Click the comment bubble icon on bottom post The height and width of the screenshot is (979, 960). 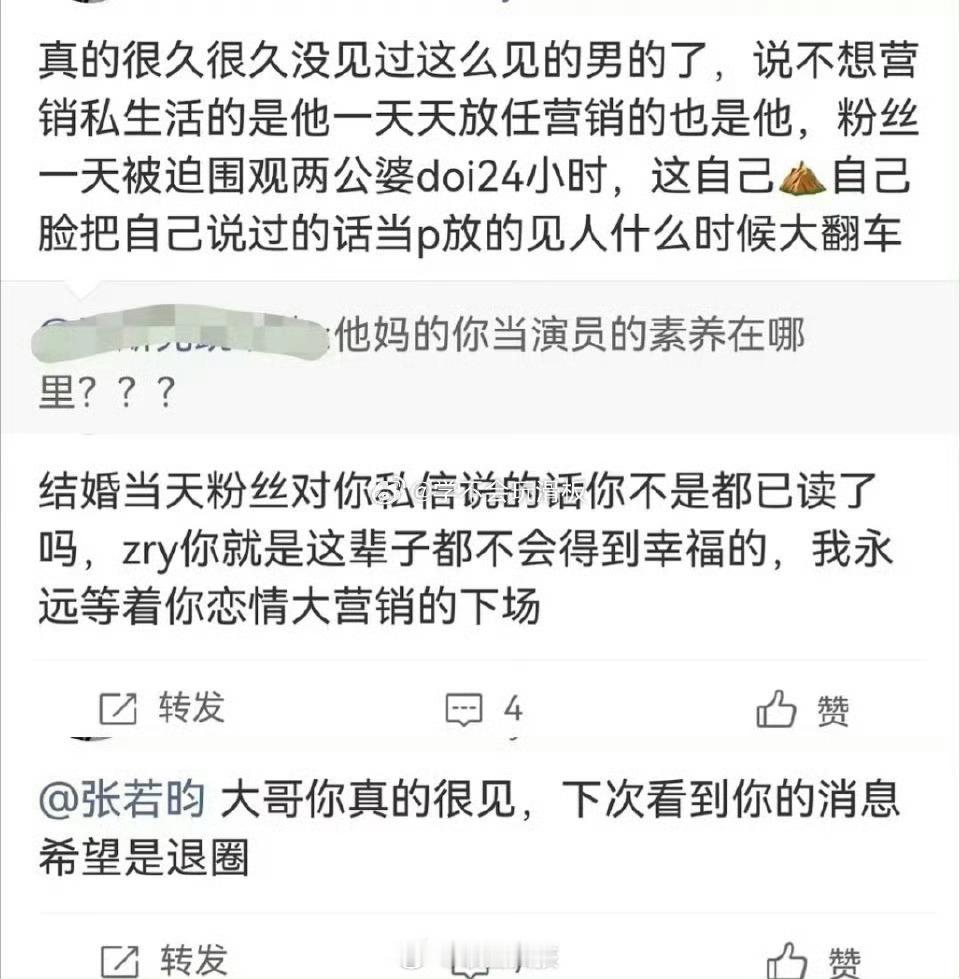coord(465,958)
